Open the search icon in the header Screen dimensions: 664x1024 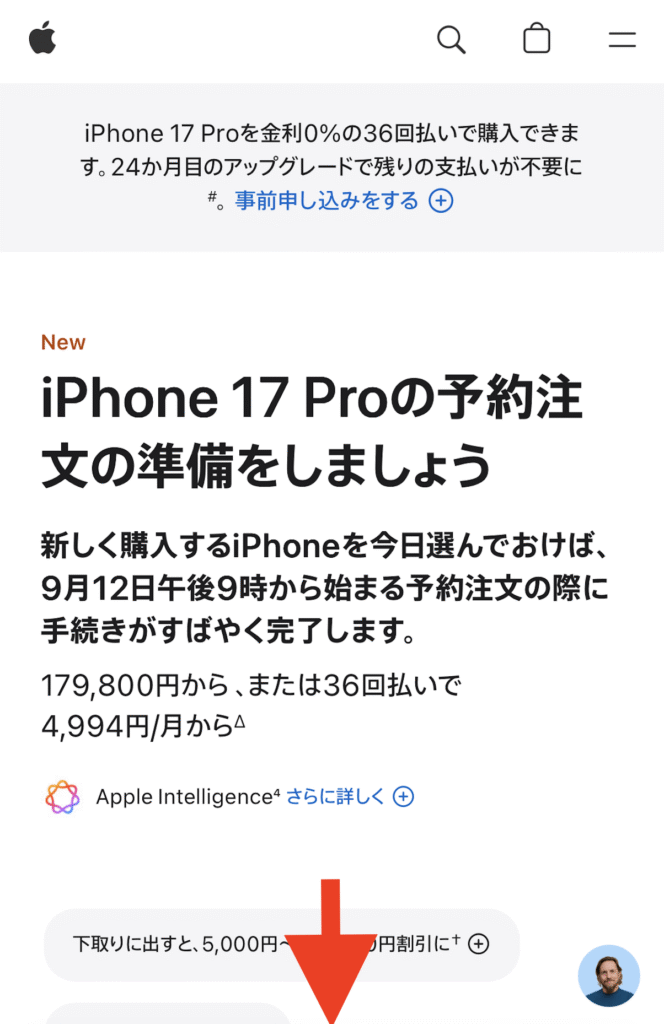[451, 40]
